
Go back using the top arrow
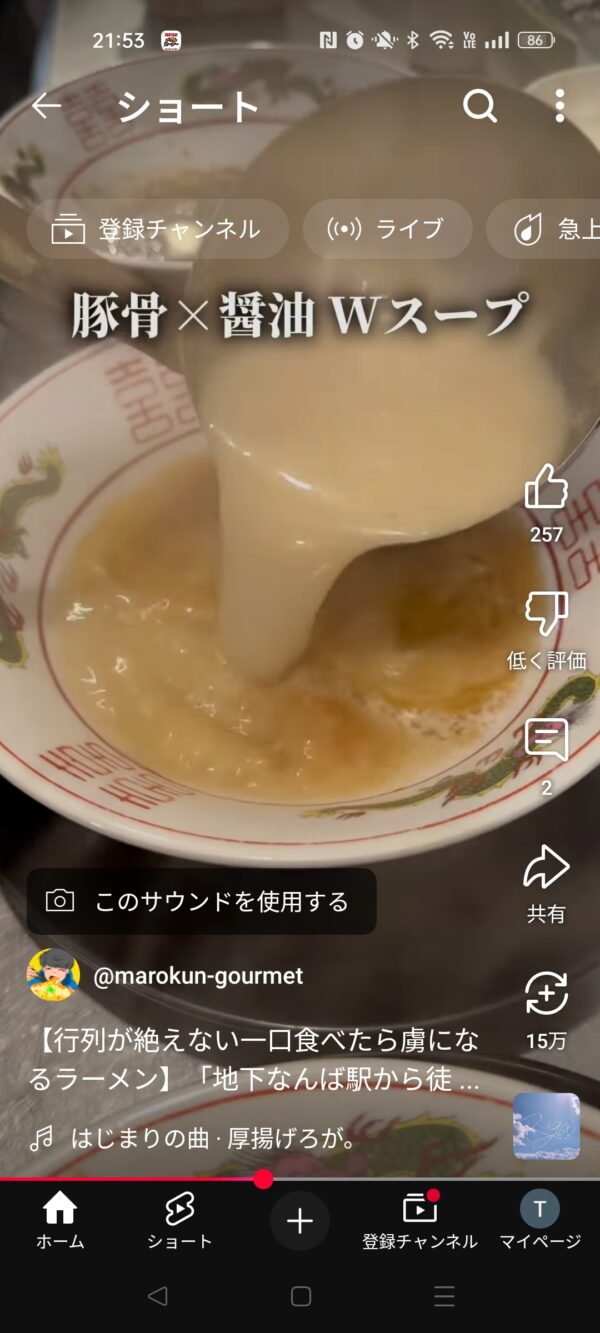(47, 106)
